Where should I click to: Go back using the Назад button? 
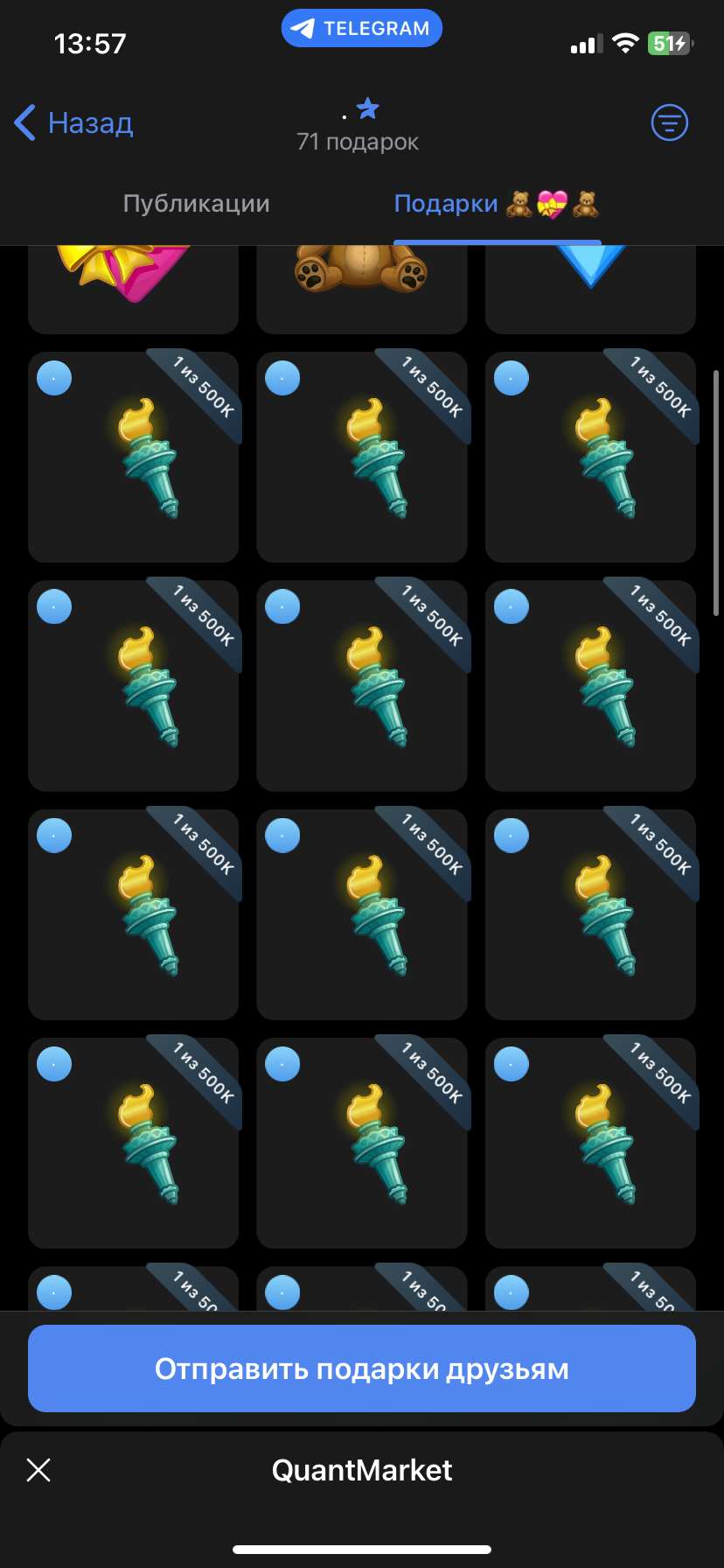point(74,123)
